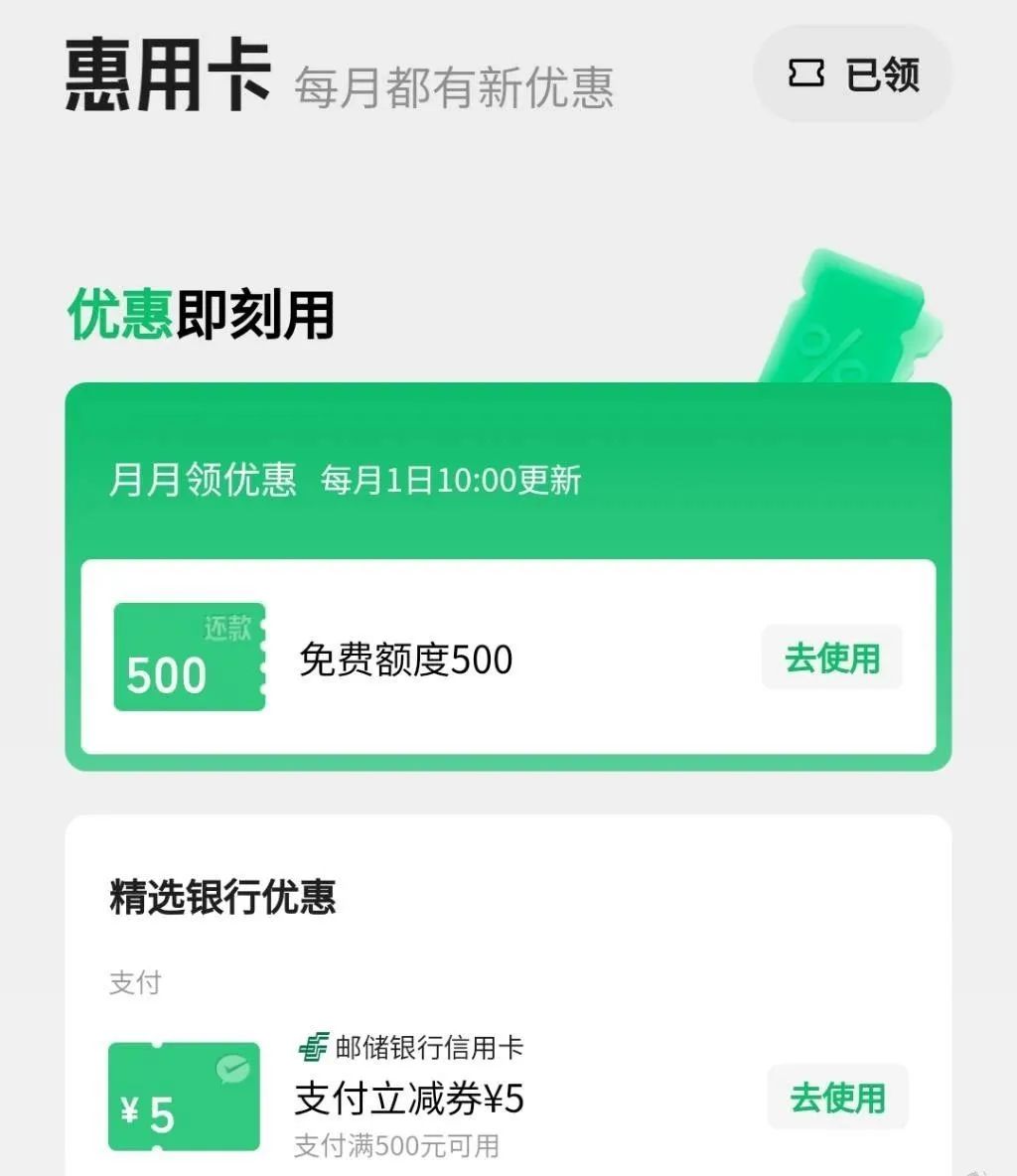Use the 支付立减券¥5 postal bank coupon
The image size is (1017, 1176).
pyautogui.click(x=837, y=1098)
